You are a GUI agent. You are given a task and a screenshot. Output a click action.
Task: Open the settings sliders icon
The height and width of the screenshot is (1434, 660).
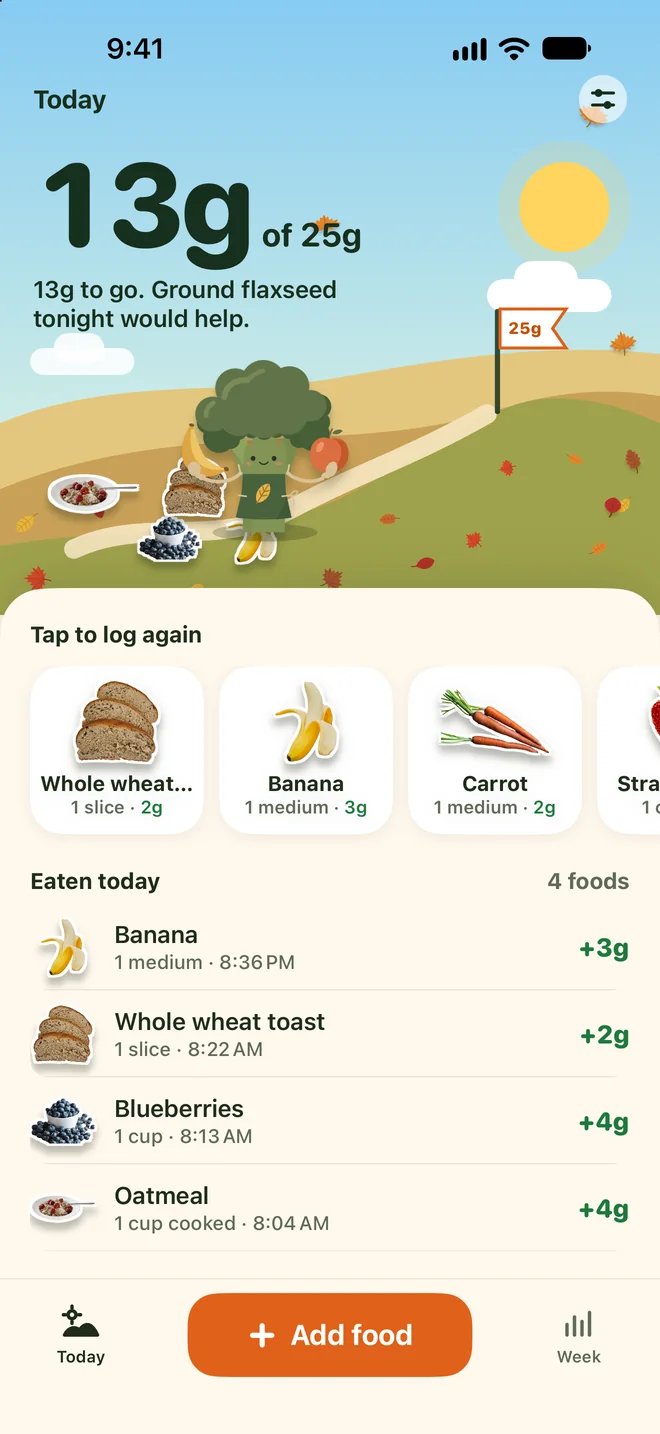coord(603,100)
